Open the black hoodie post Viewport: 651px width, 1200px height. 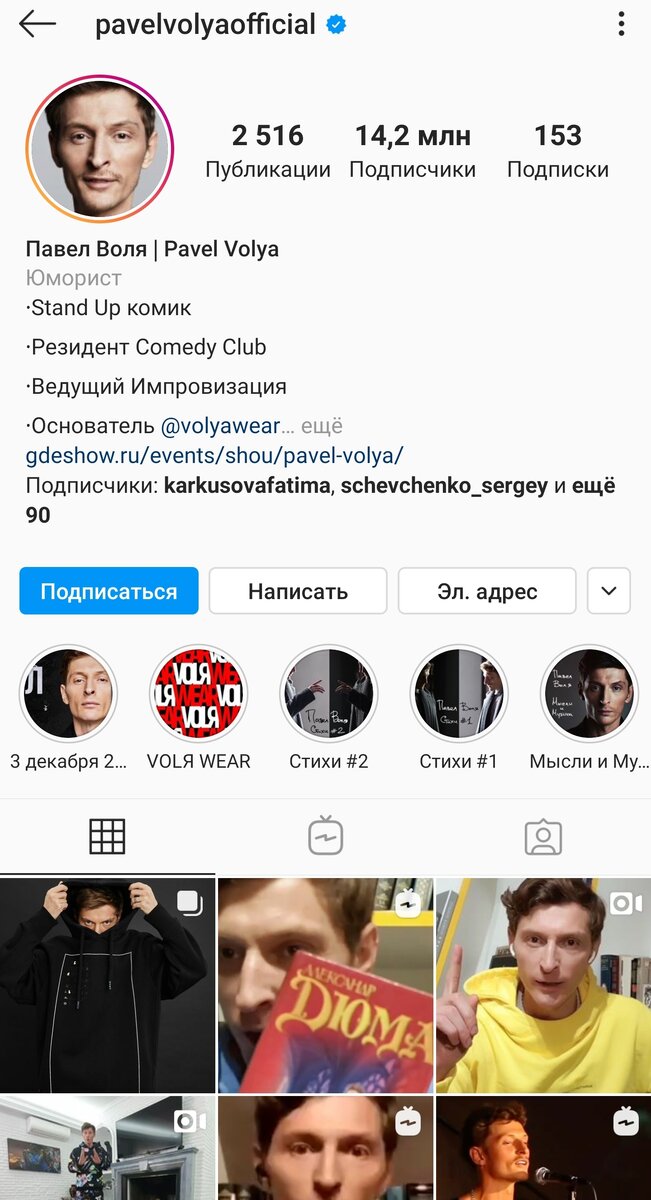pyautogui.click(x=107, y=985)
